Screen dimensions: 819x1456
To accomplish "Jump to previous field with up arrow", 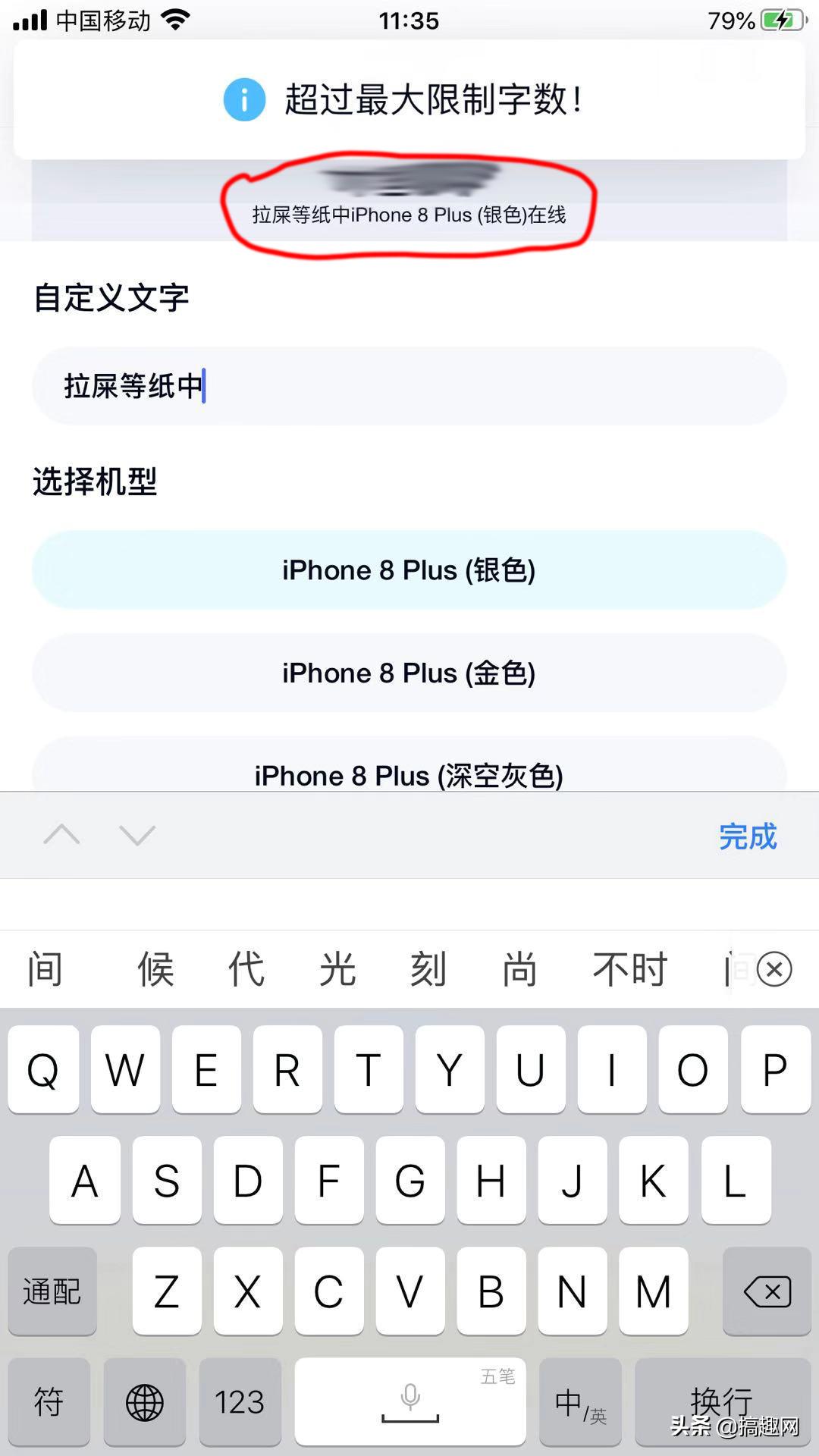I will 62,835.
